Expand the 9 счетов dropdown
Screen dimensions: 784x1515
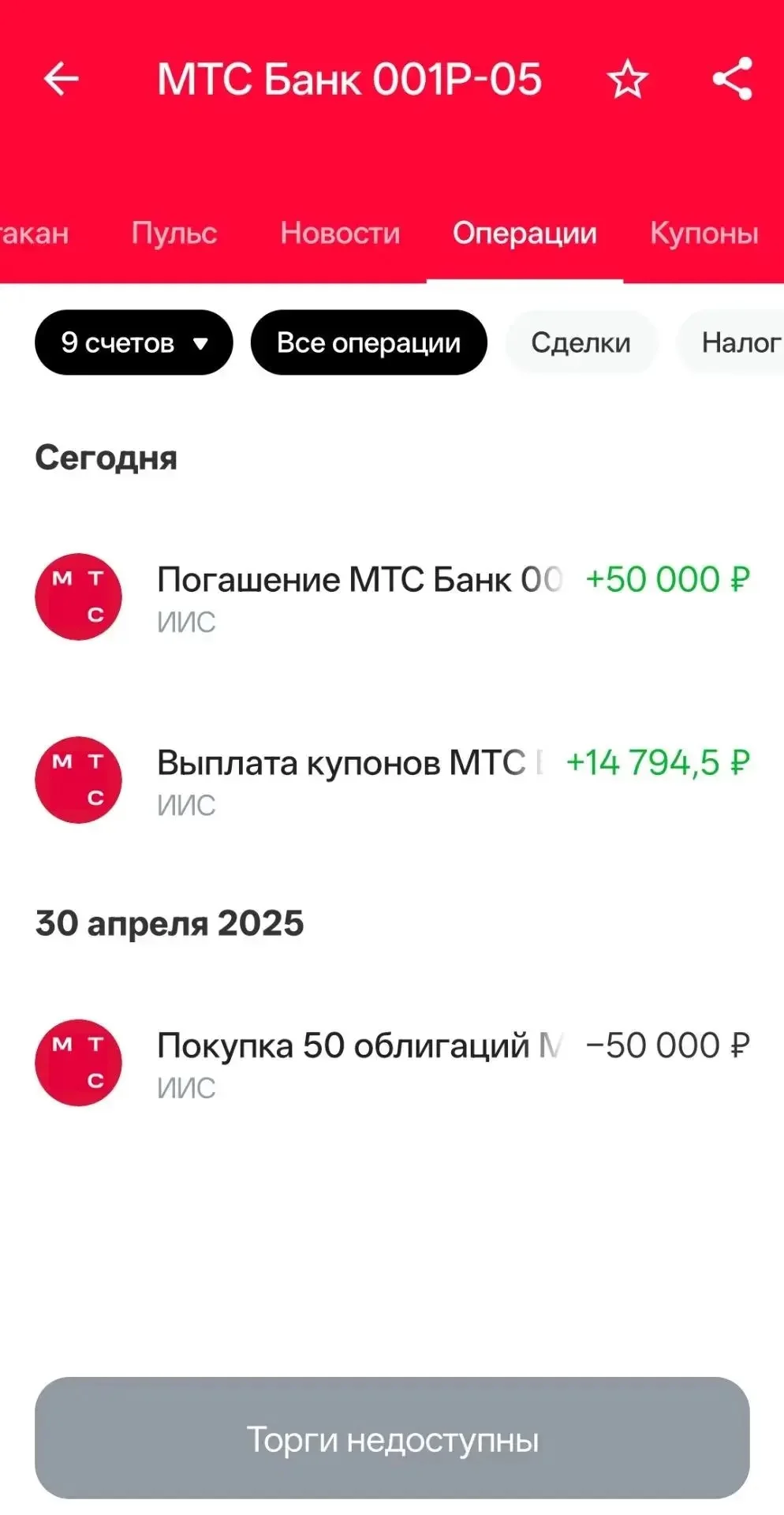[x=134, y=342]
